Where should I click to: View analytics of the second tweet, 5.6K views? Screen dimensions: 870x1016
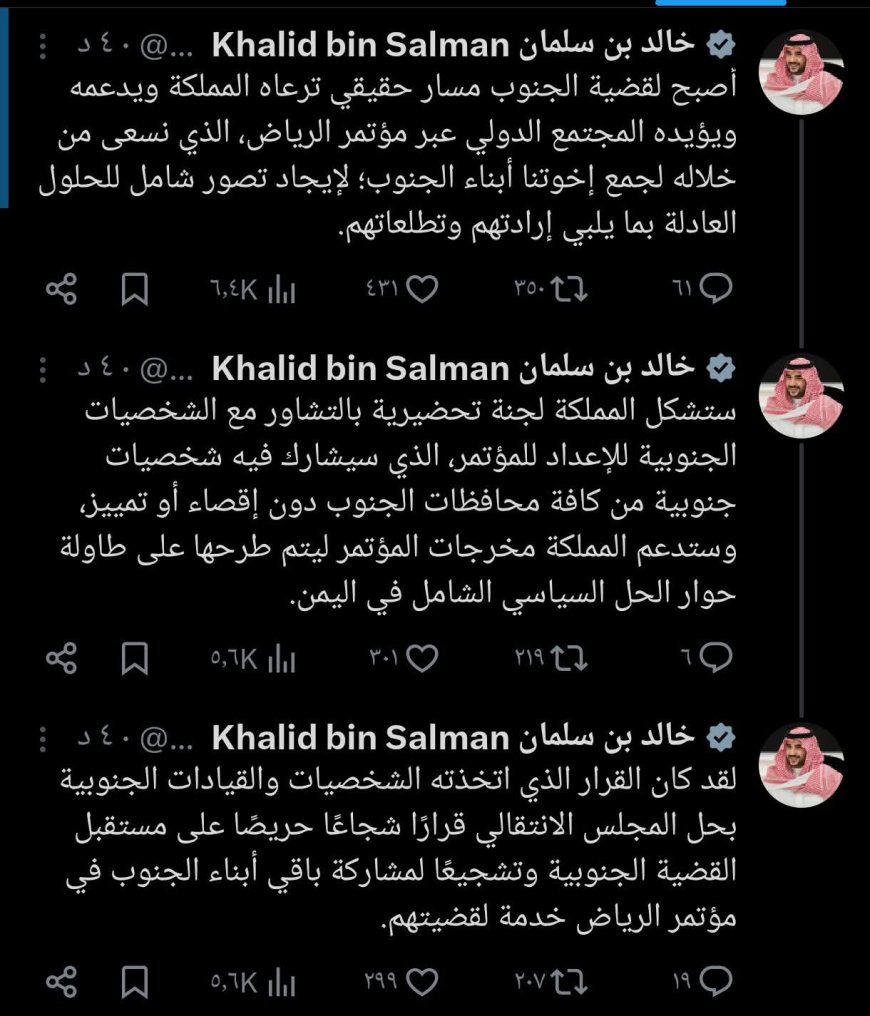pyautogui.click(x=283, y=658)
